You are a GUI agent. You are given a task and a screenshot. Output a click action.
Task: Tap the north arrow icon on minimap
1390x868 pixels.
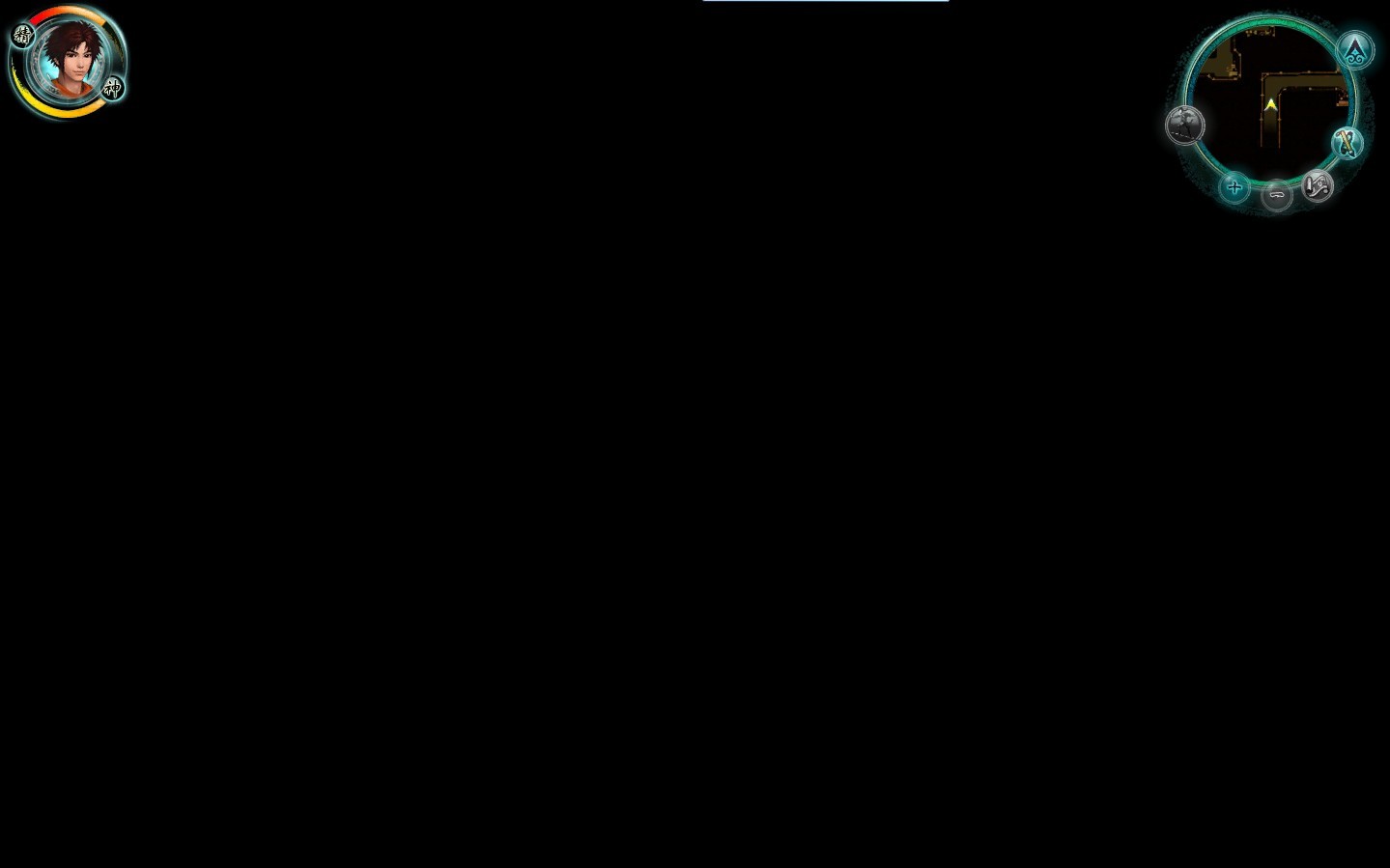tap(1355, 50)
